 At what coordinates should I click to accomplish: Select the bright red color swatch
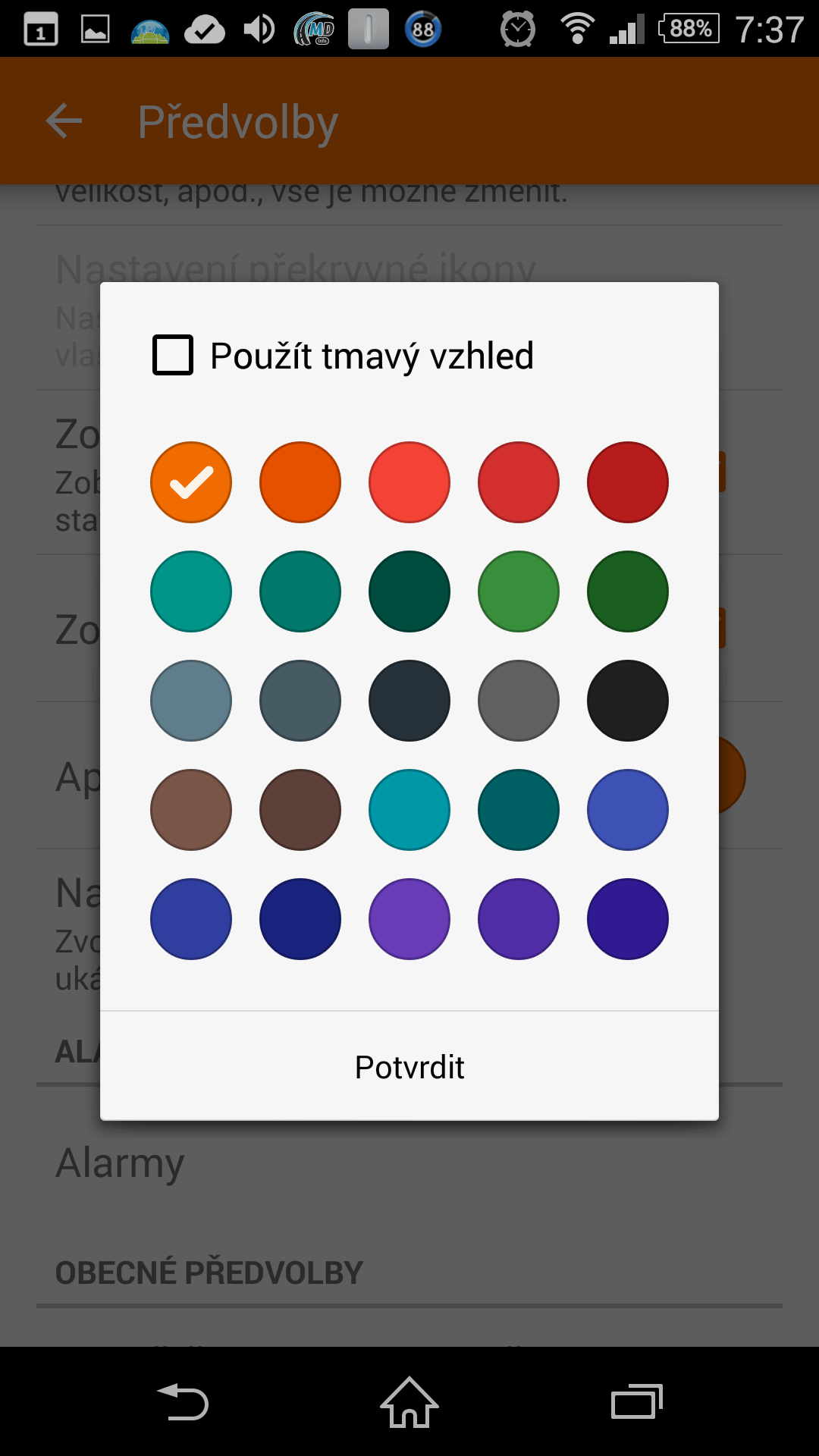coord(409,482)
